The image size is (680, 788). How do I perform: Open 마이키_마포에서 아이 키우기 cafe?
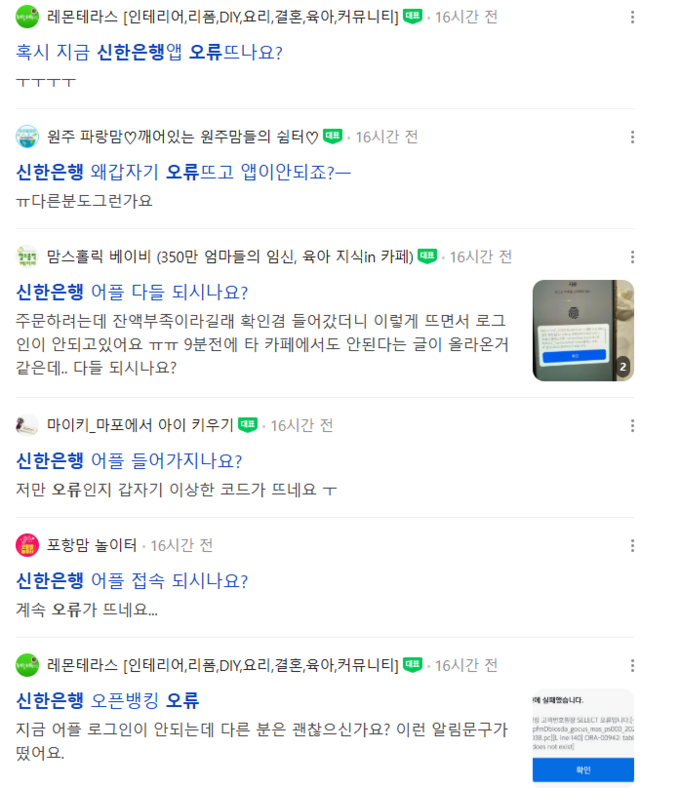(x=139, y=425)
